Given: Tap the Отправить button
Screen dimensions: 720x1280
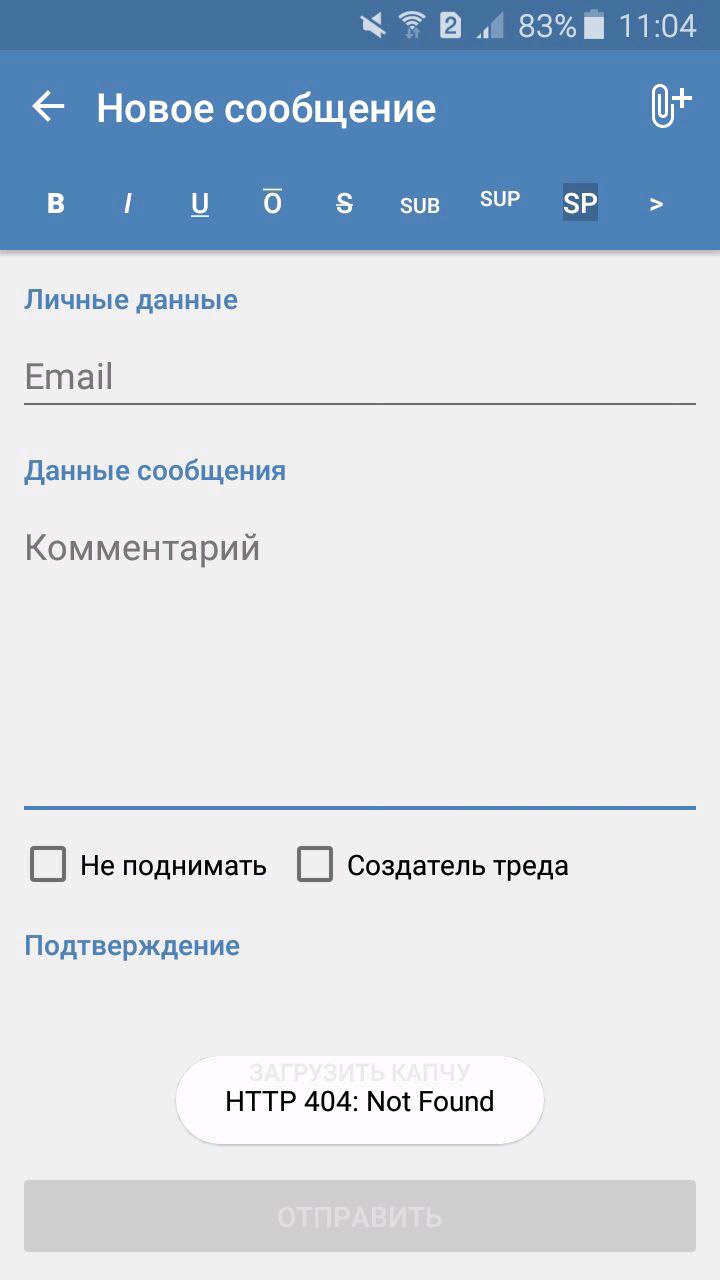Looking at the screenshot, I should (360, 1216).
